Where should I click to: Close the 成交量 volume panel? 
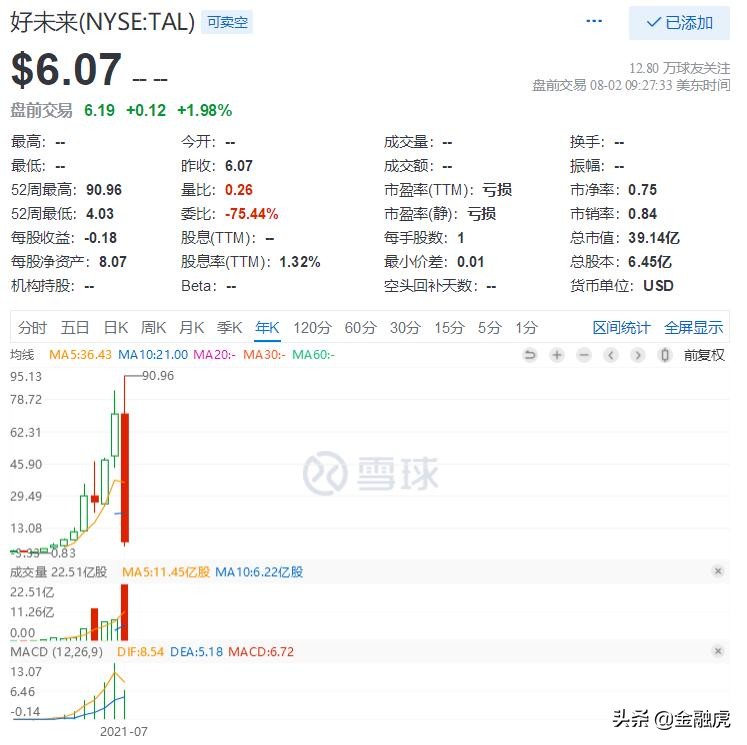click(718, 571)
